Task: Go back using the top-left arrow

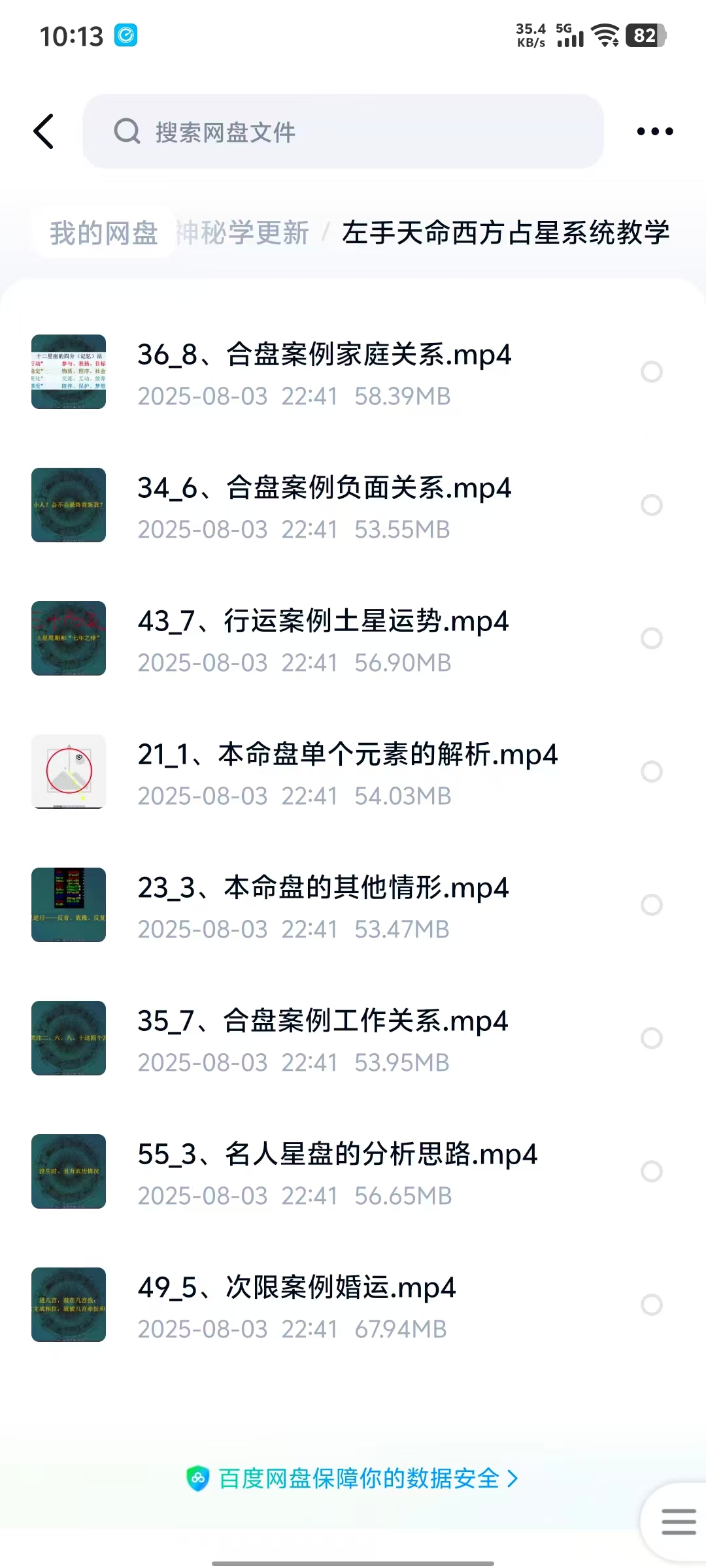Action: 44,131
